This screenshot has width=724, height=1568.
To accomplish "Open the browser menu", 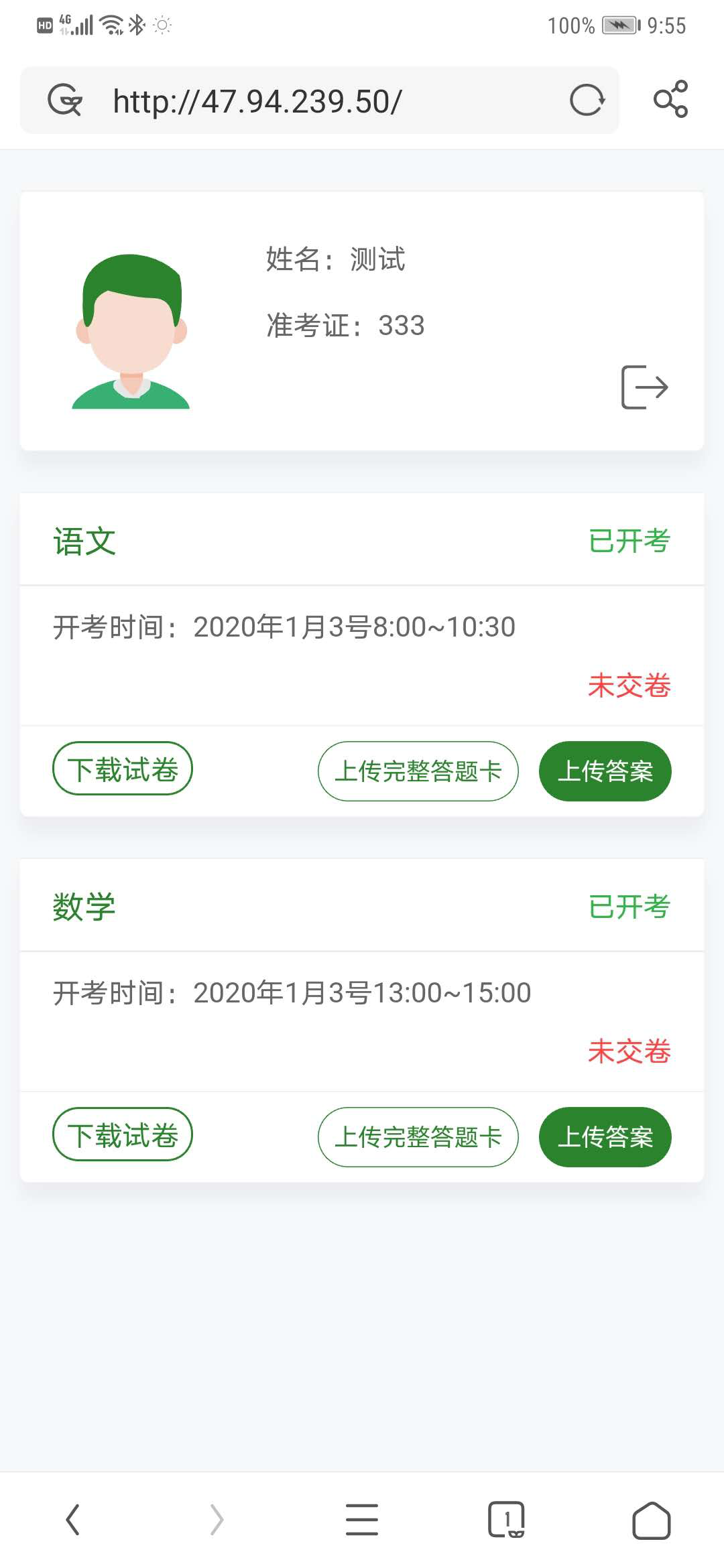I will tap(362, 1519).
